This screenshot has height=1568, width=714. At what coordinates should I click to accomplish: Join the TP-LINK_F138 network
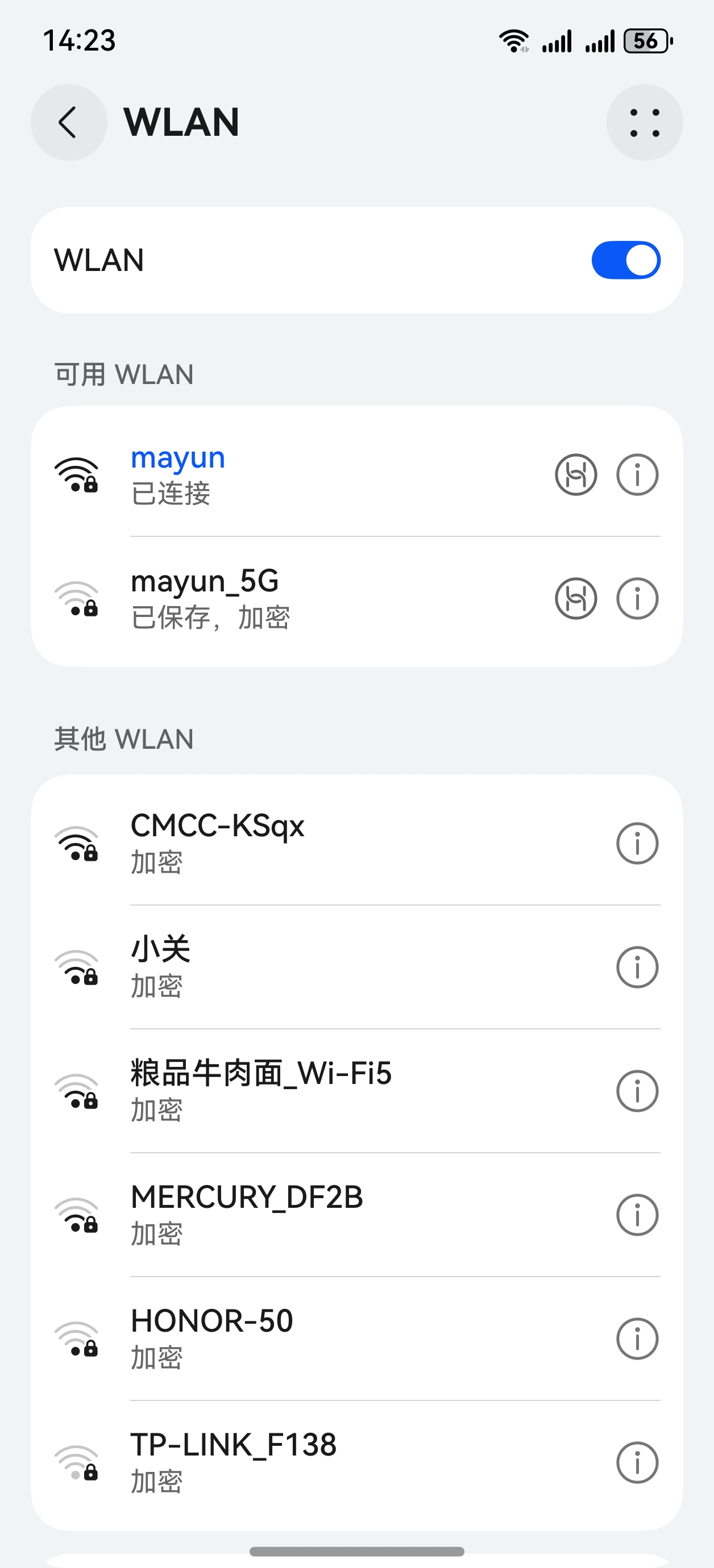(233, 1461)
